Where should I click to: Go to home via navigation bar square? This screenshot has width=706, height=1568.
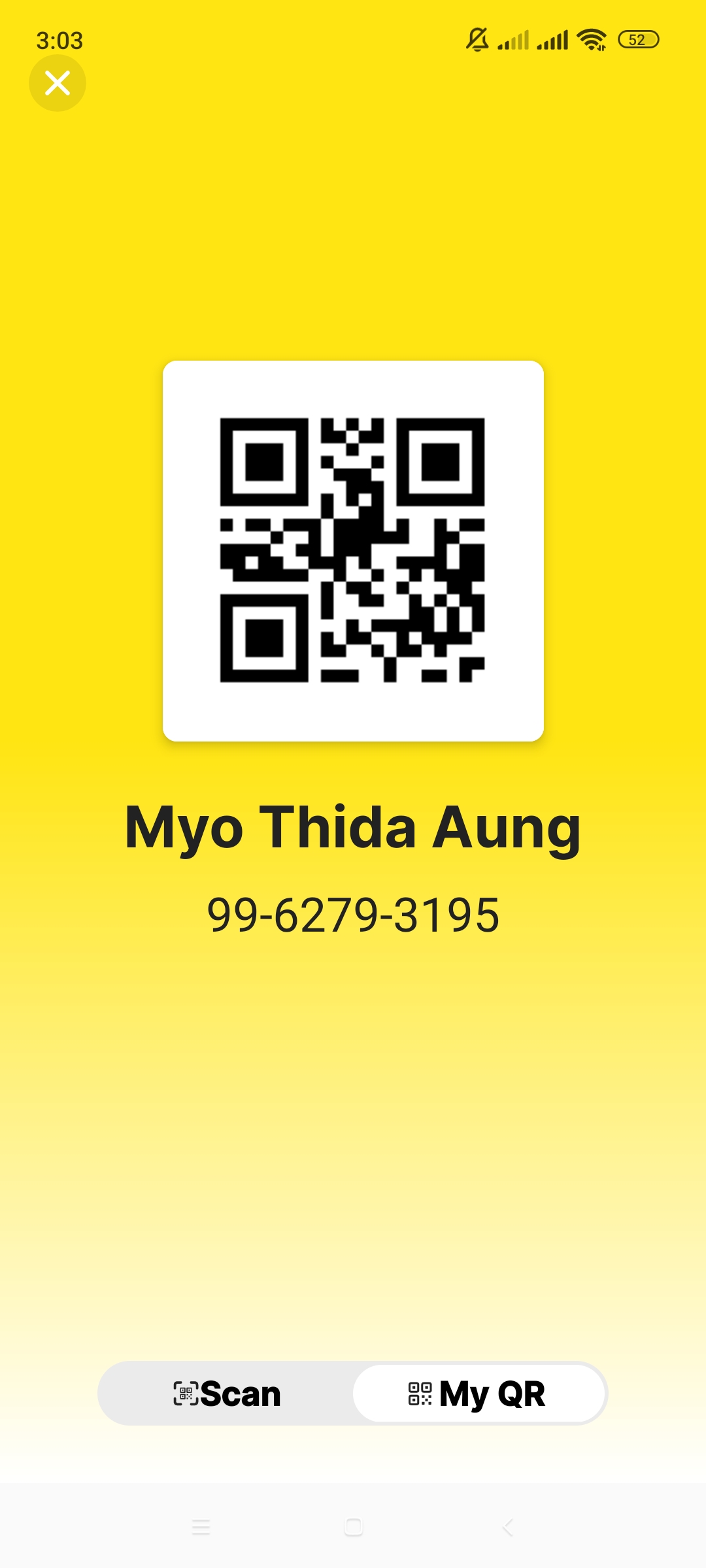pos(353,1527)
